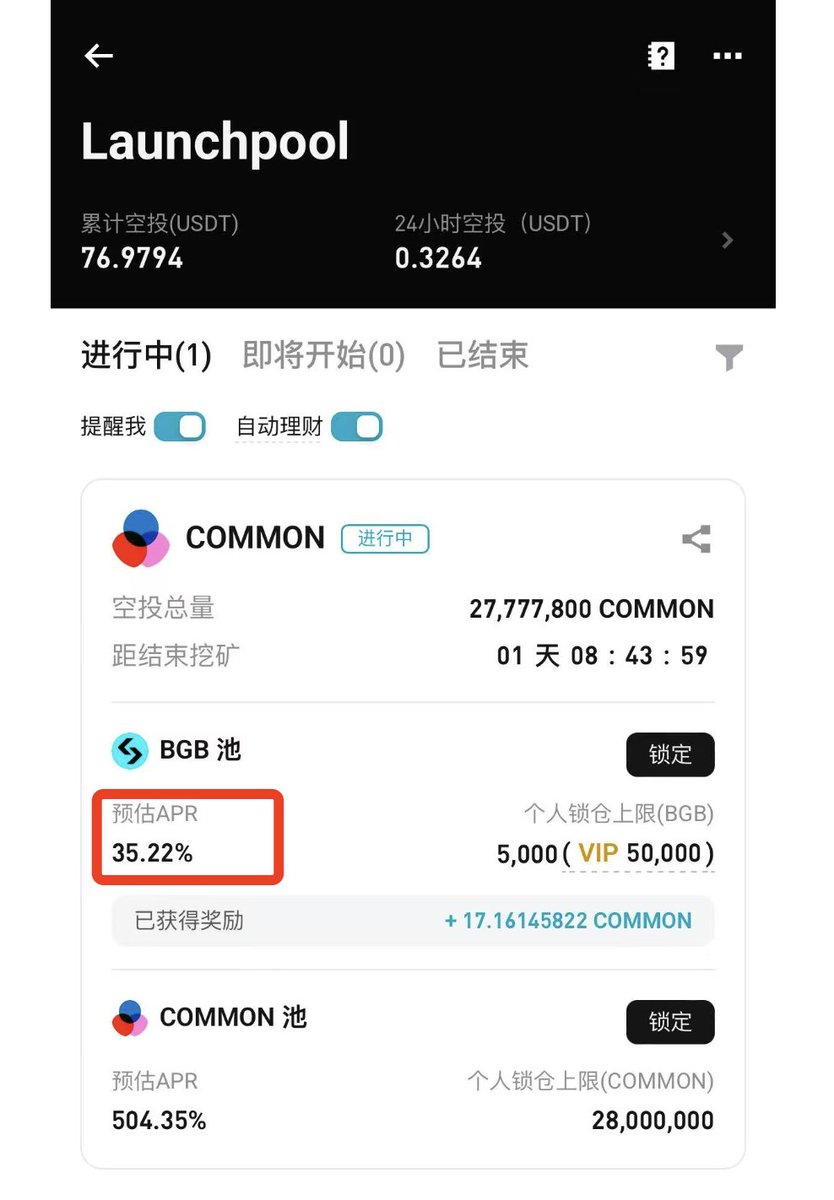Tap 锁定 for the COMMON pool
The width and height of the screenshot is (834, 1200).
click(670, 1022)
